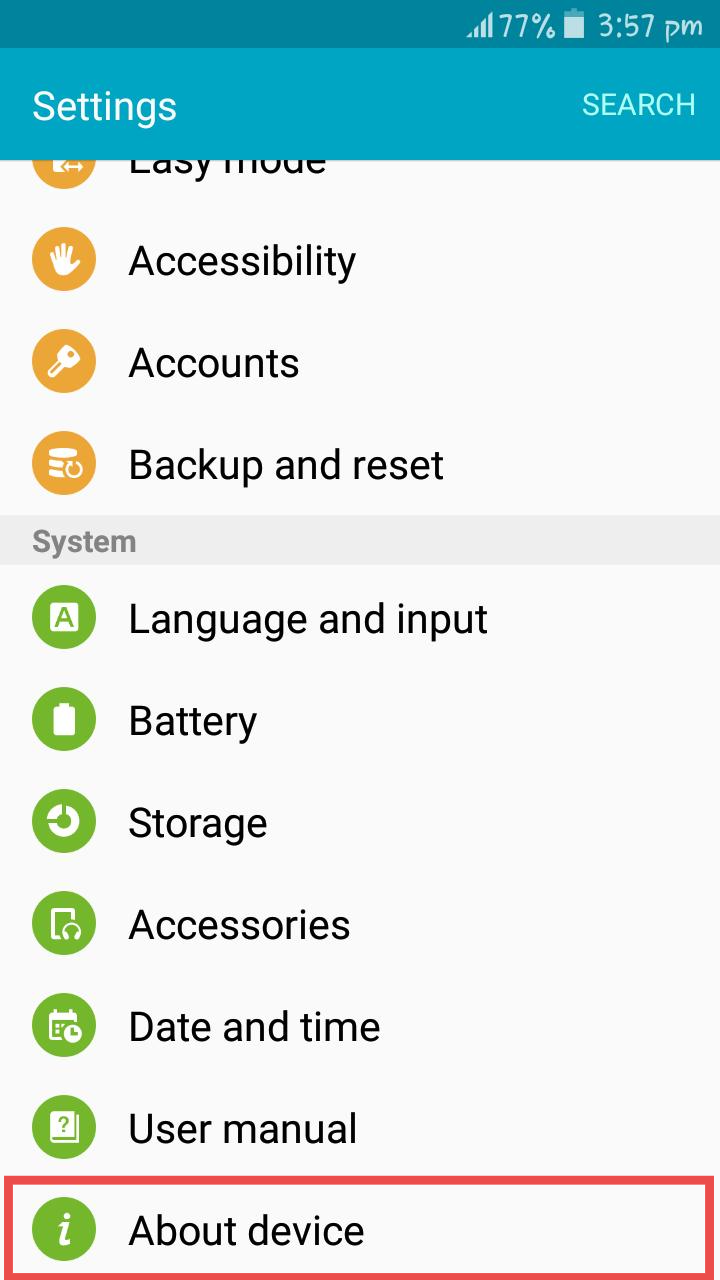Screen dimensions: 720x1280
Task: Open the User manual
Action: click(360, 1129)
